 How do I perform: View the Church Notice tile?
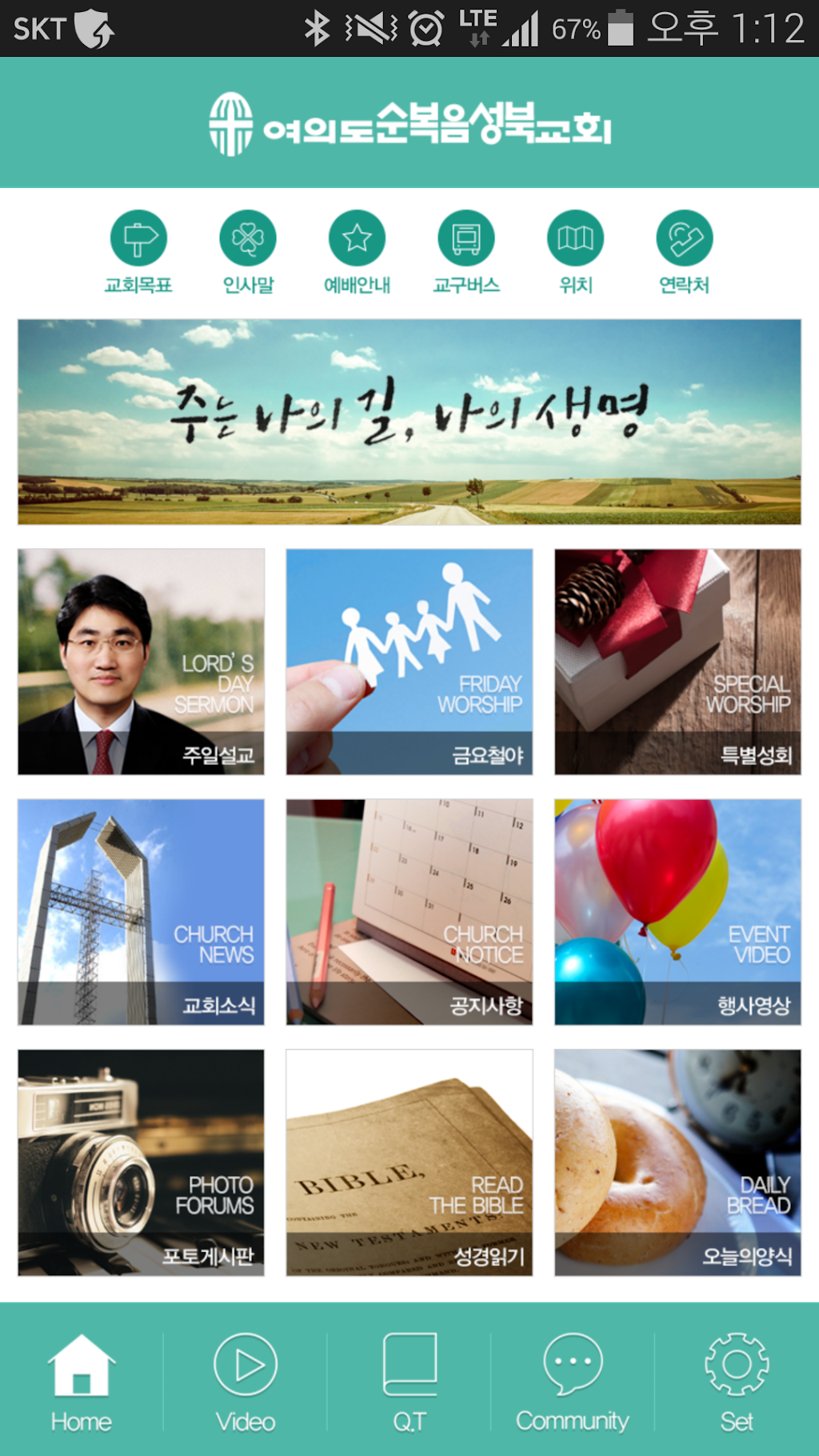click(409, 912)
